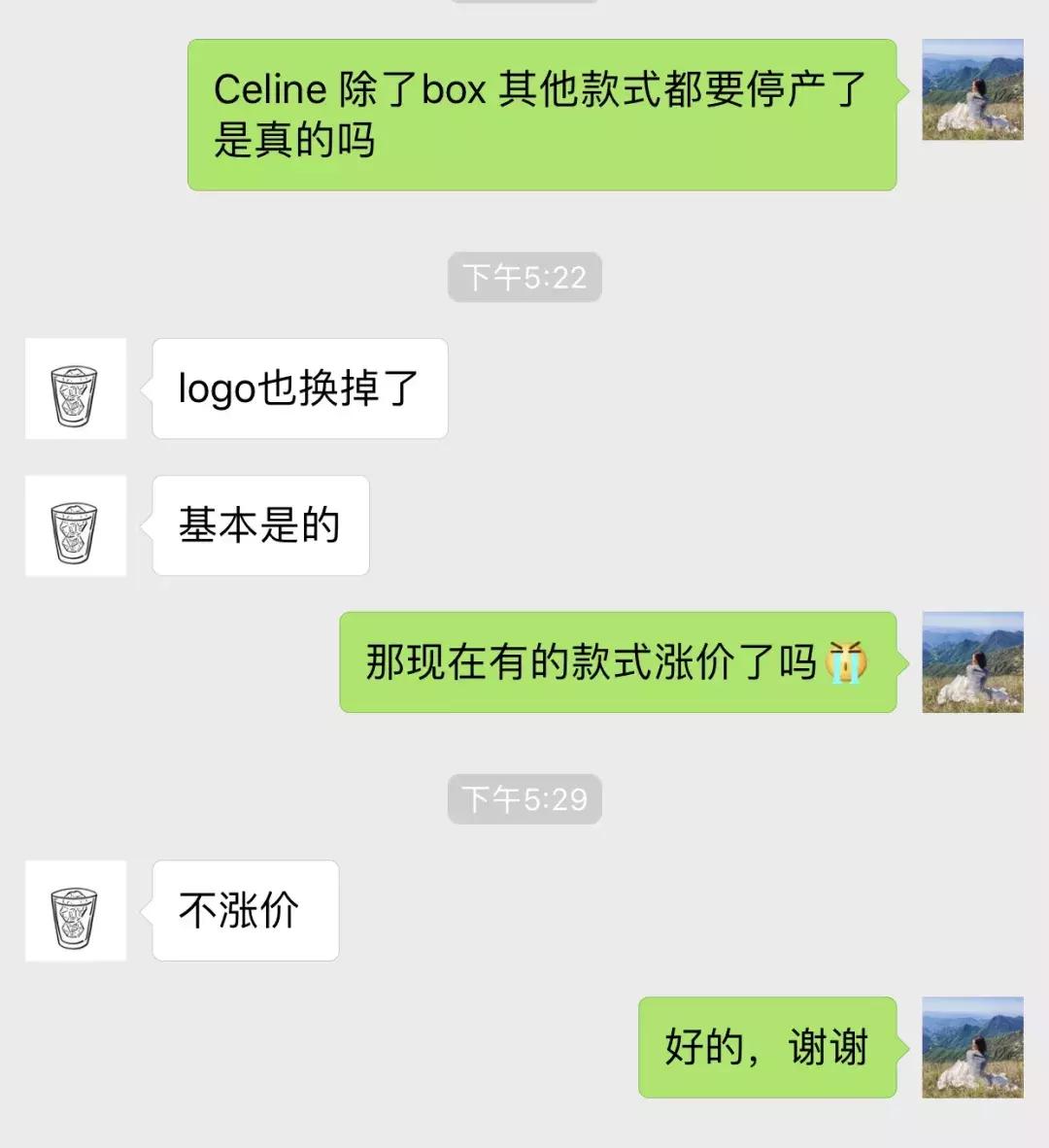Click the drink-cup avatar beside '基本是的'
The width and height of the screenshot is (1049, 1148).
77,525
